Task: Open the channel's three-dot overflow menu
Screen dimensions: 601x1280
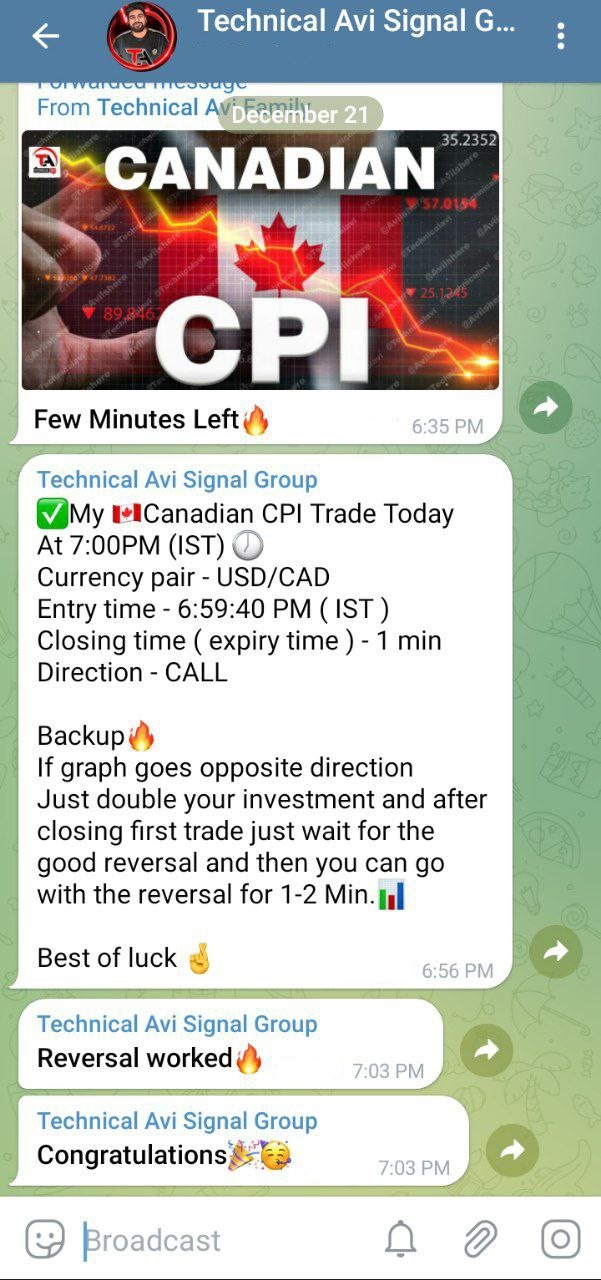Action: (560, 37)
